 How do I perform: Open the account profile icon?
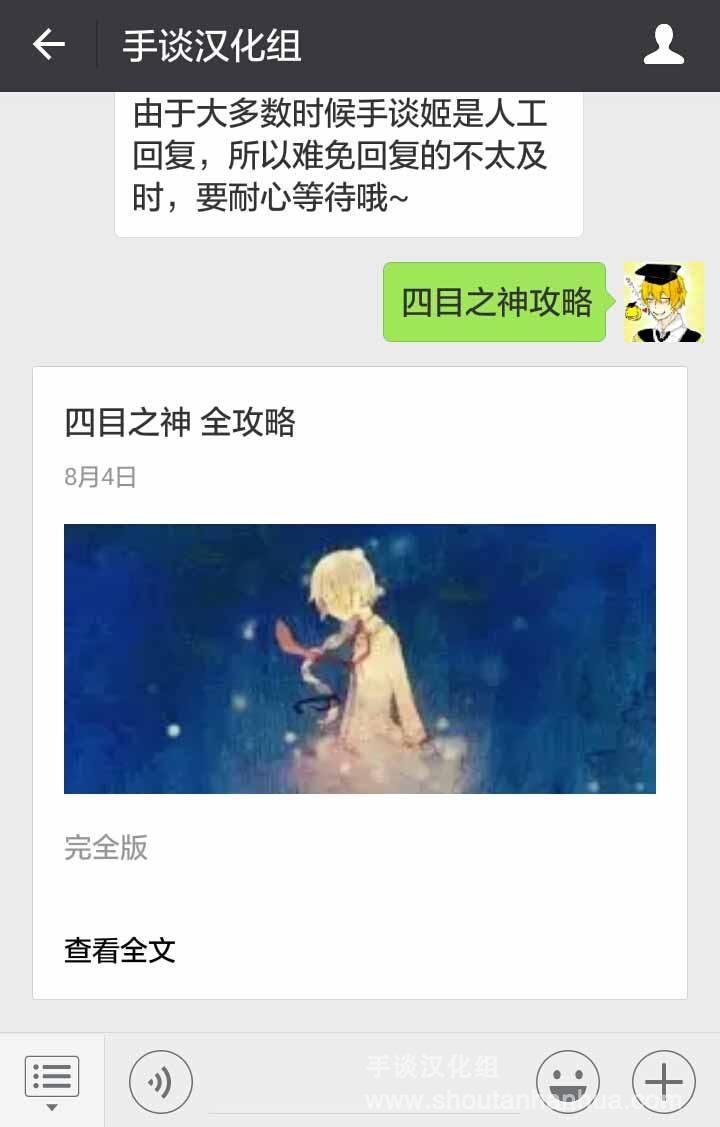coord(664,46)
